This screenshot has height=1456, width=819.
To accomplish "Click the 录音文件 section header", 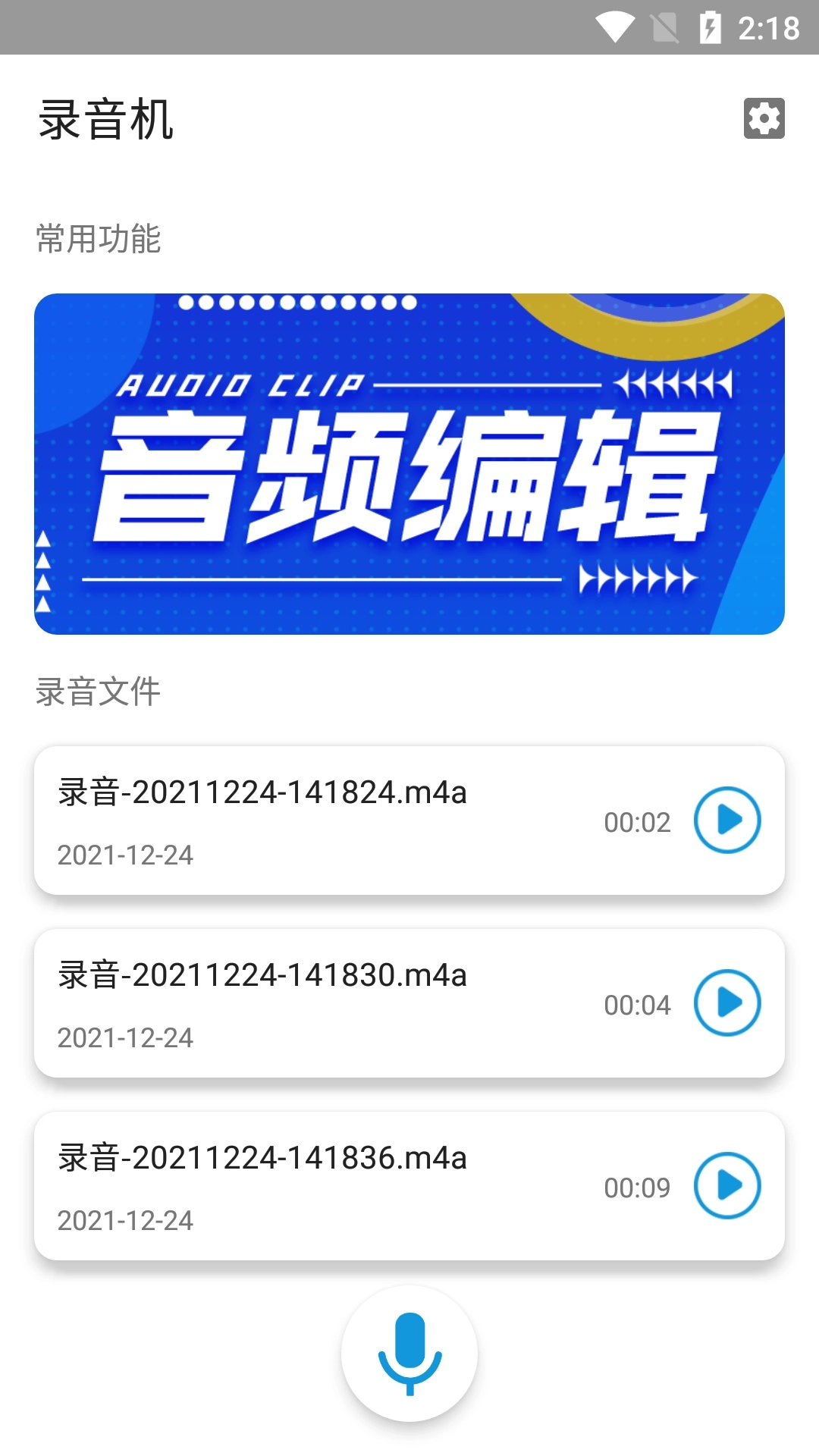I will (x=99, y=691).
